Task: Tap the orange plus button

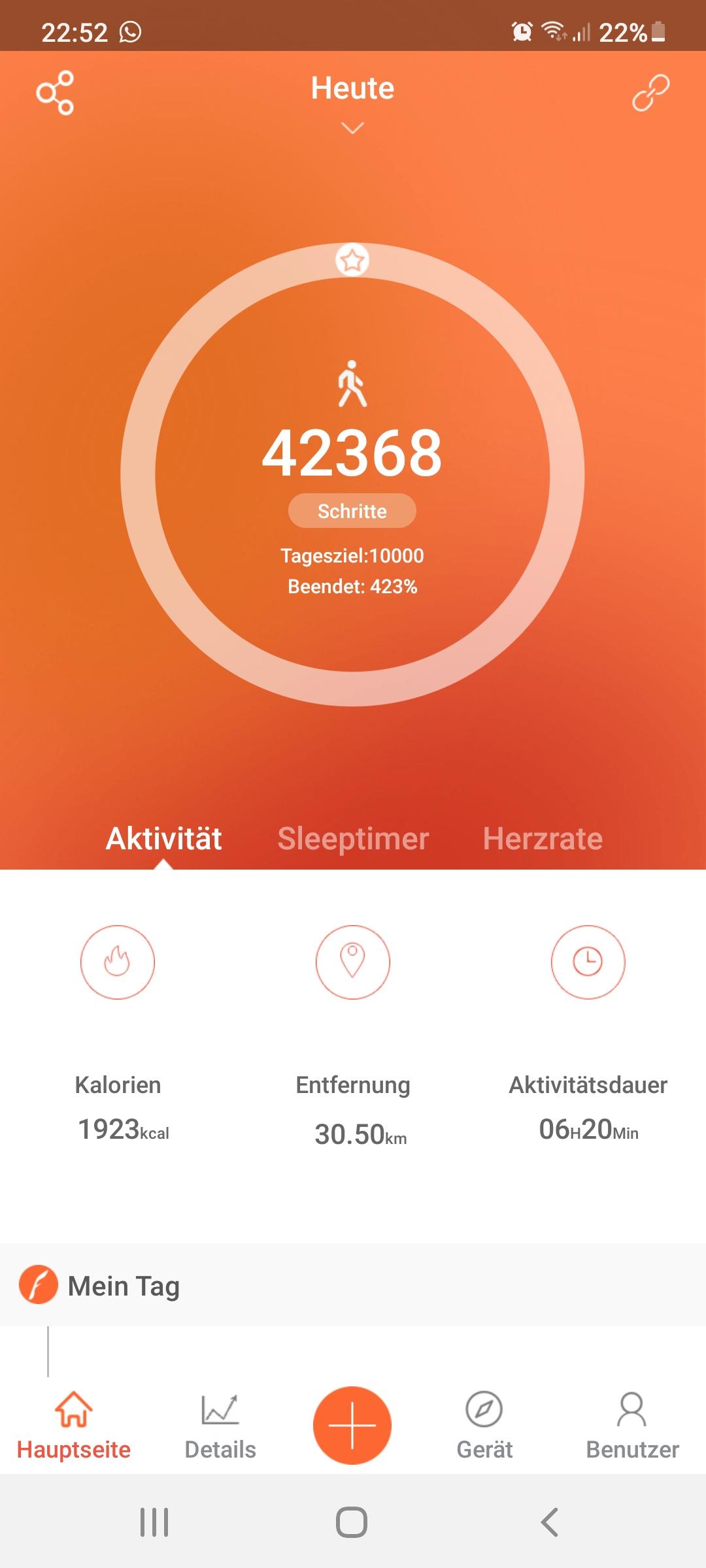Action: click(352, 1426)
